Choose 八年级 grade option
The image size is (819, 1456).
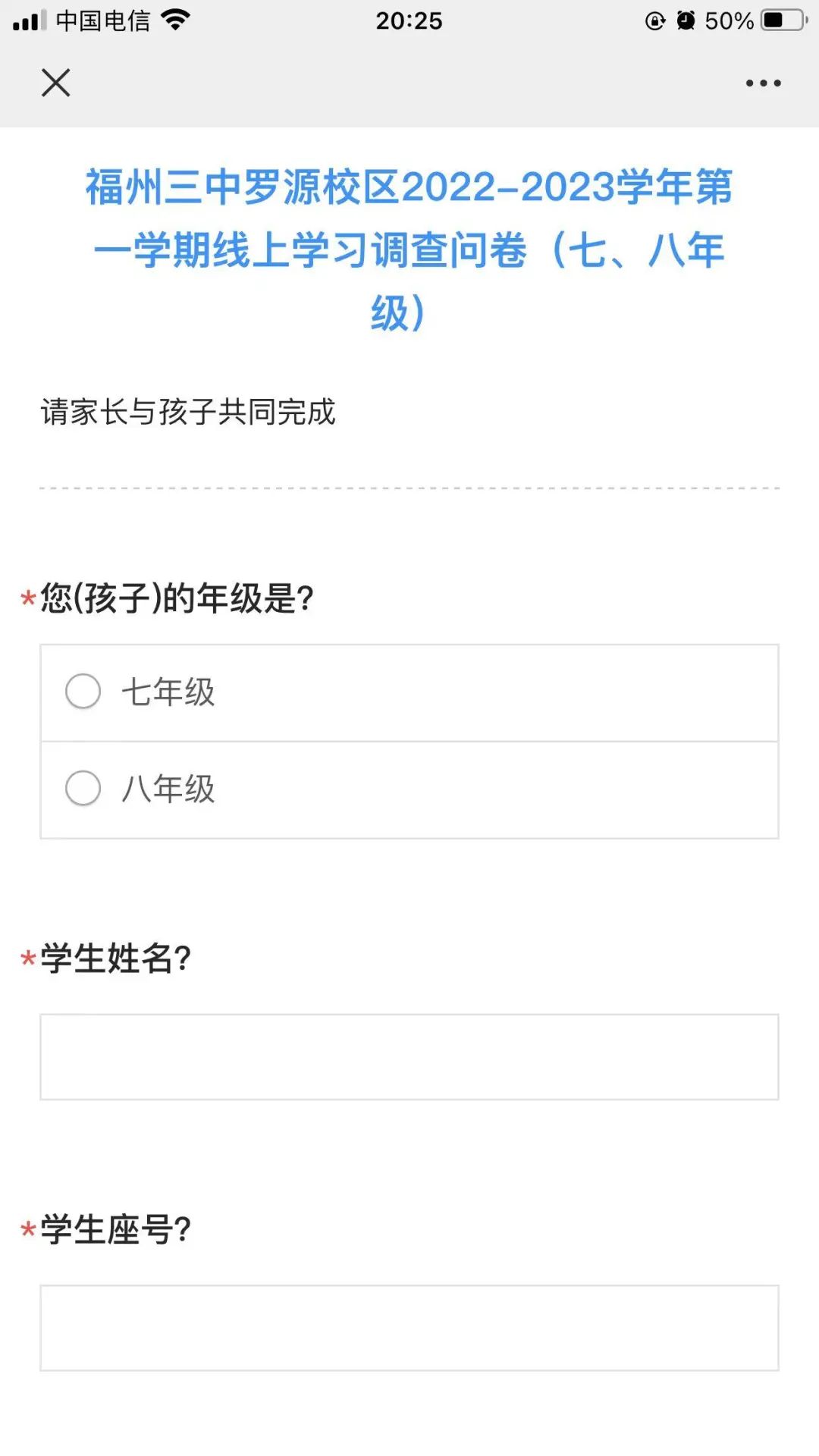click(x=409, y=790)
